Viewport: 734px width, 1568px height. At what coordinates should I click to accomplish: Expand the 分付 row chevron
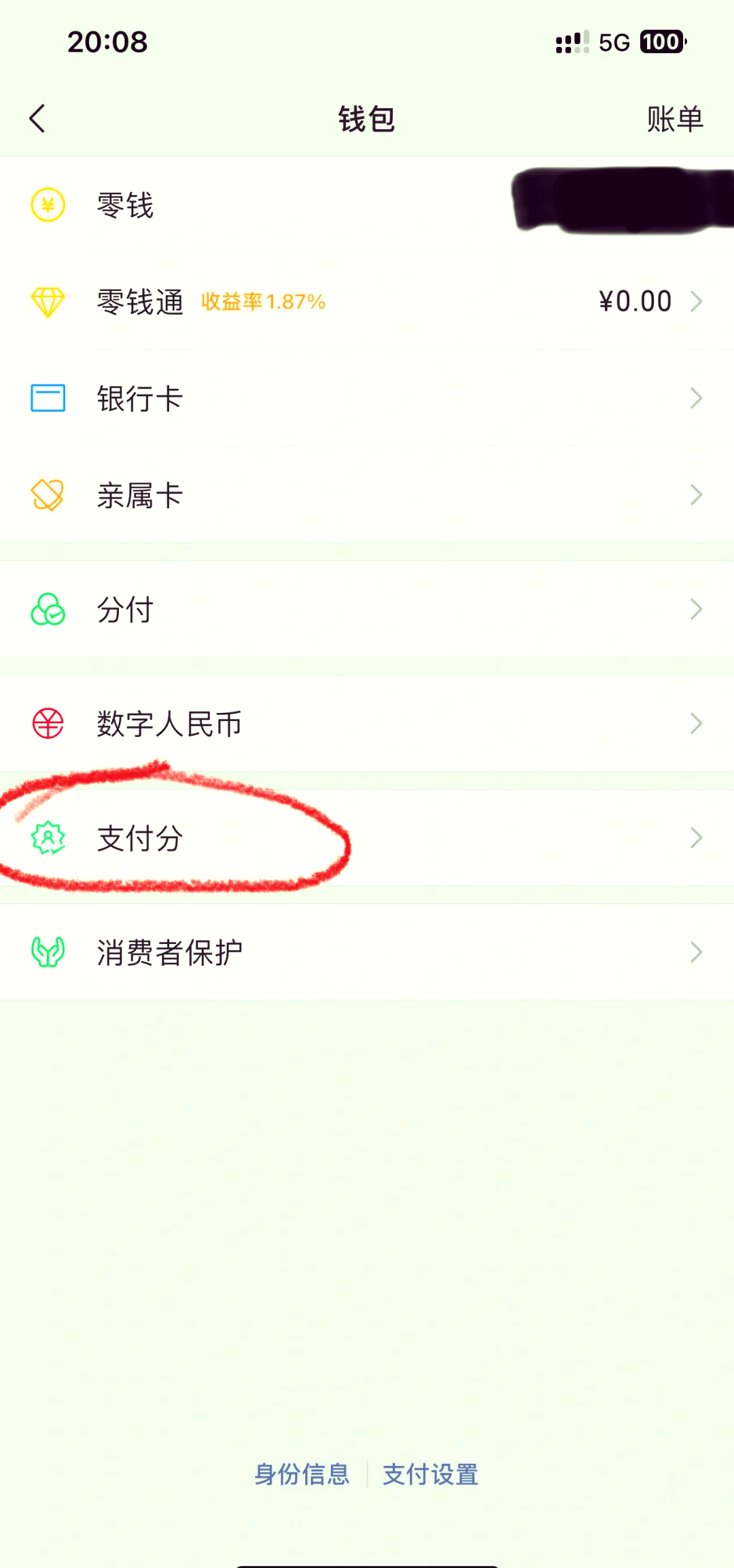click(x=696, y=608)
